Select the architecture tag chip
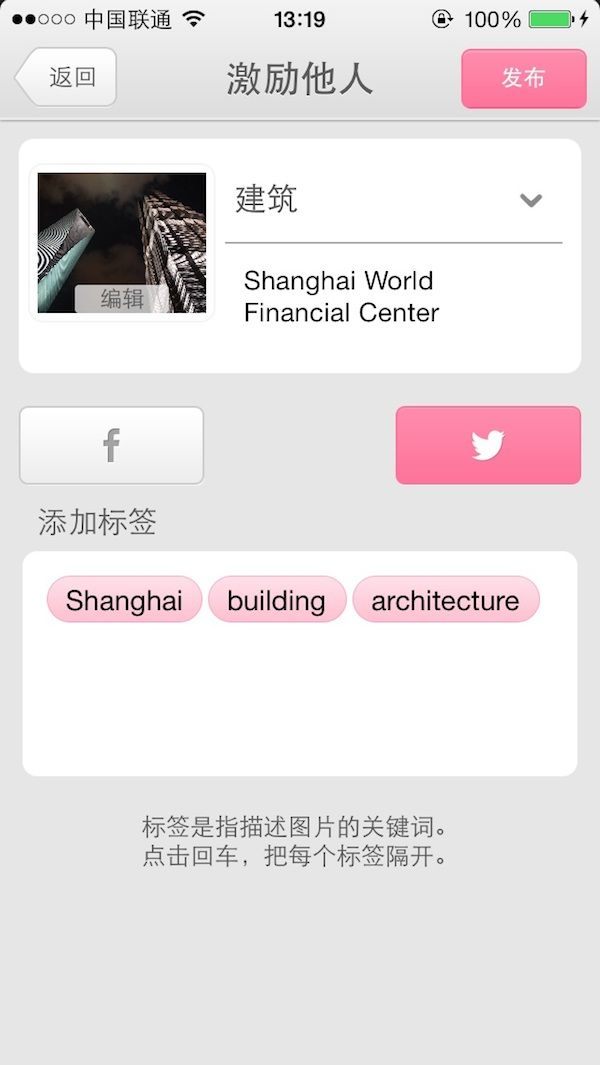600x1065 pixels. point(445,600)
